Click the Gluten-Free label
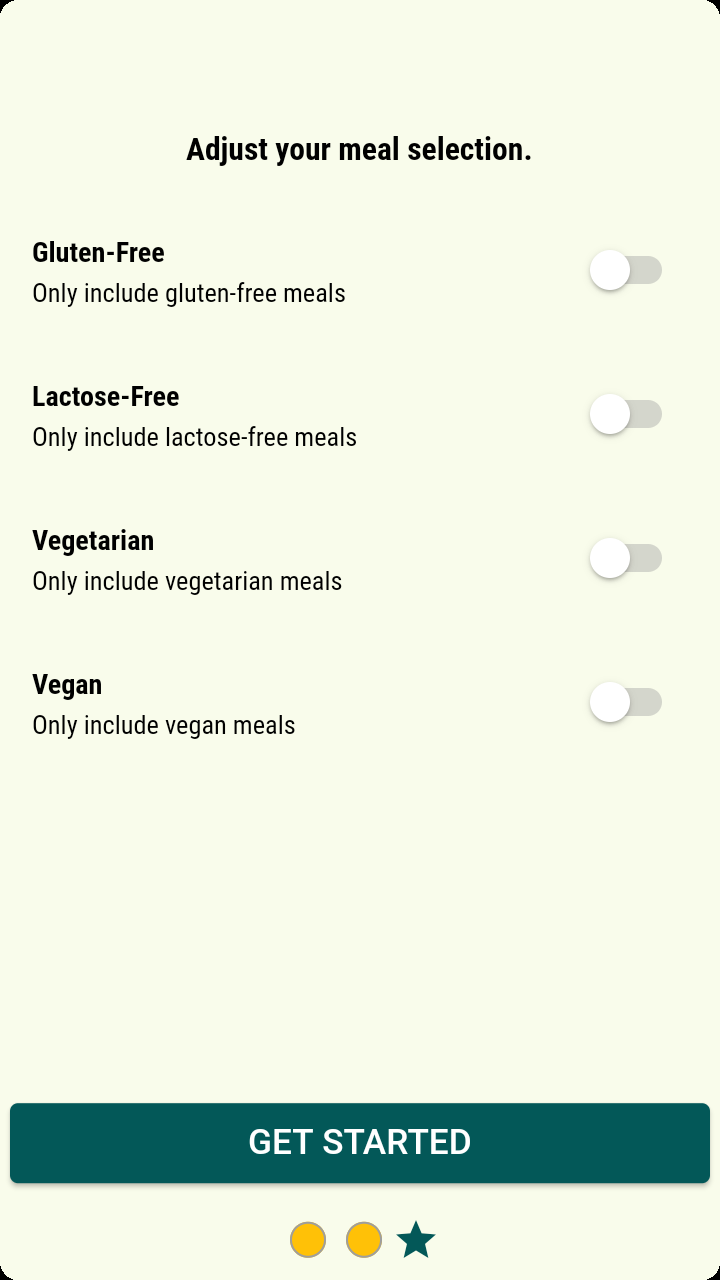Screen dimensions: 720x1280 (x=98, y=253)
